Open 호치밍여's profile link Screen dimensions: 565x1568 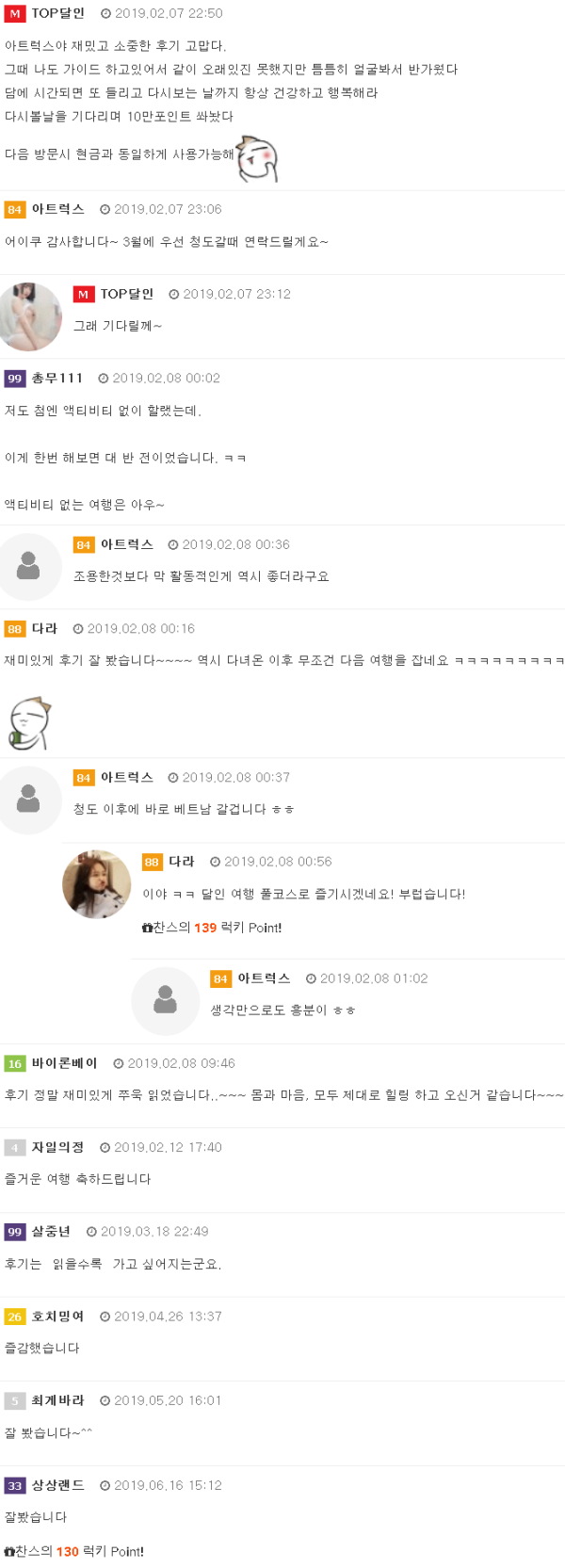coord(57,1316)
